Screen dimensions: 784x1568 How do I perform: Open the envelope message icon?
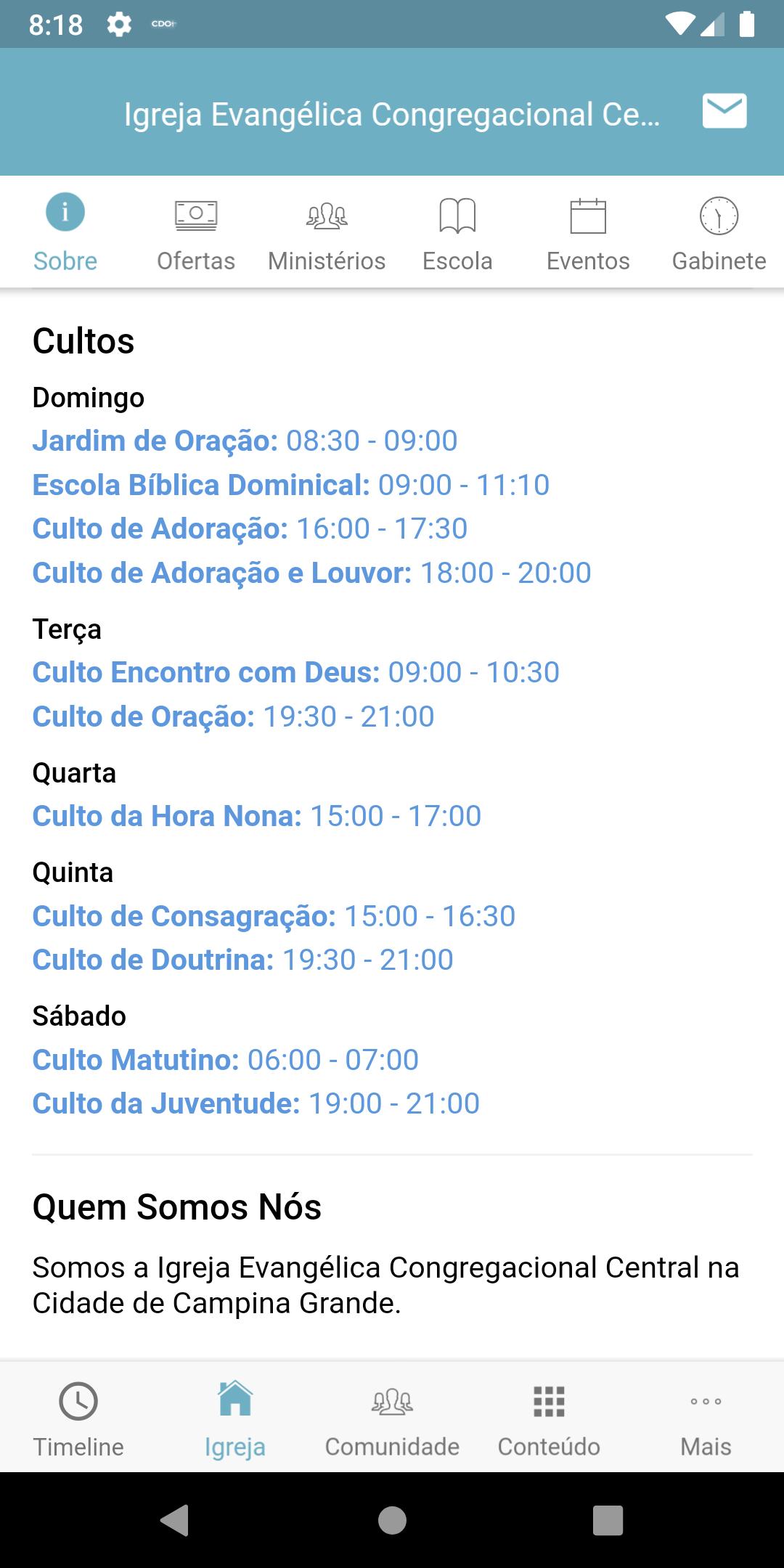pyautogui.click(x=724, y=112)
